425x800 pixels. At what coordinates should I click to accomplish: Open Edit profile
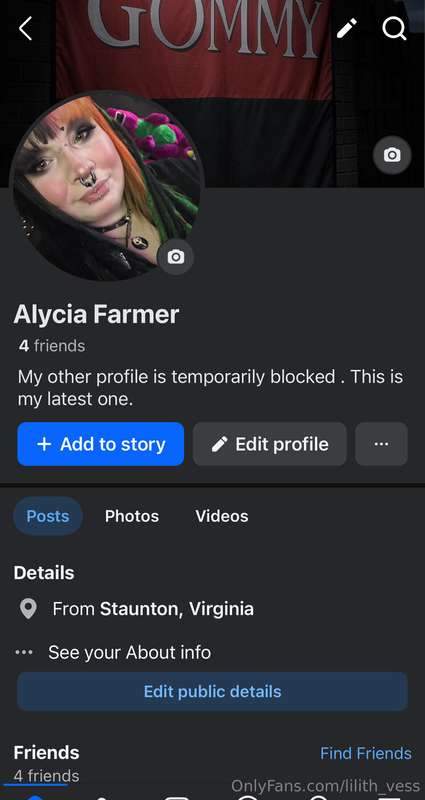[x=270, y=444]
